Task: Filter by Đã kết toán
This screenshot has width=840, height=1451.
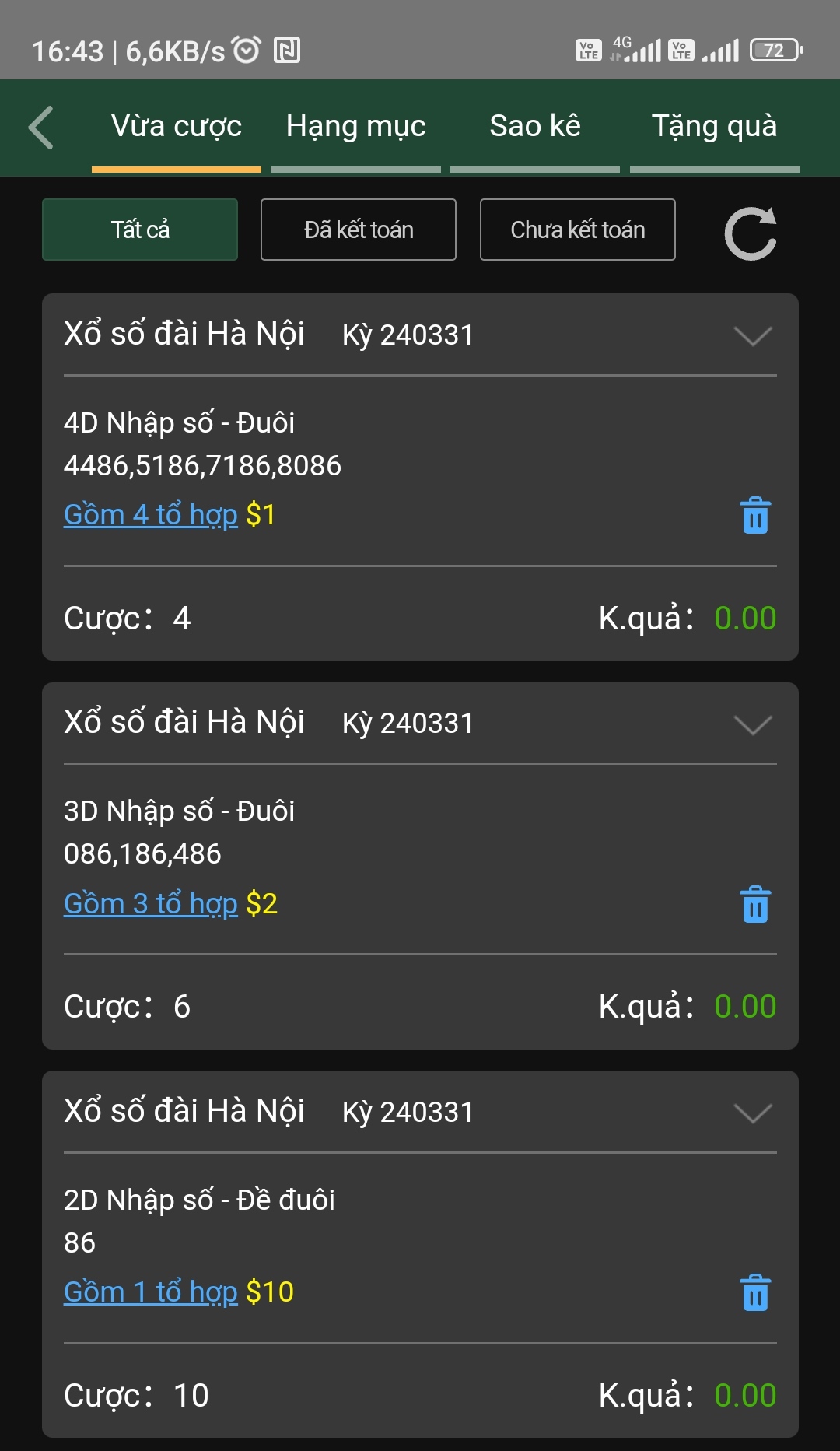Action: click(359, 230)
